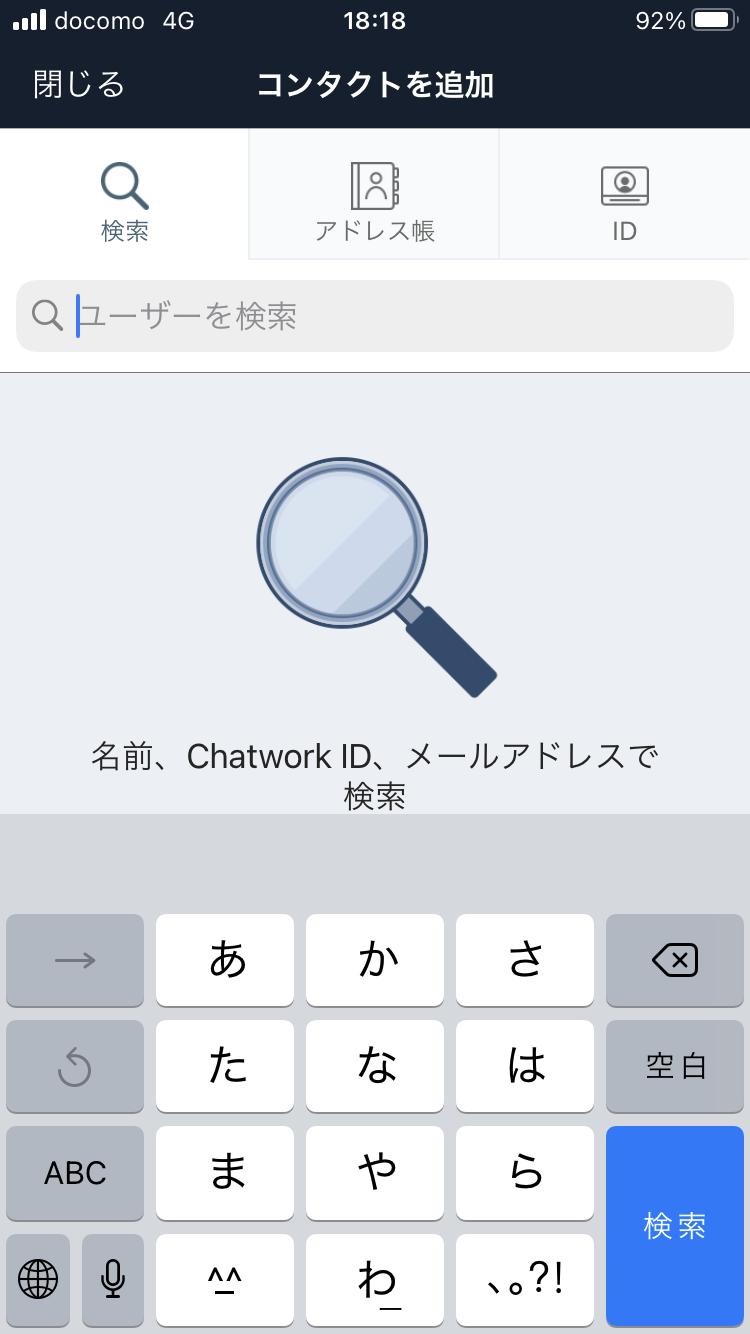Focus the ユーザーを検索 search field
This screenshot has width=750, height=1334.
pos(375,316)
